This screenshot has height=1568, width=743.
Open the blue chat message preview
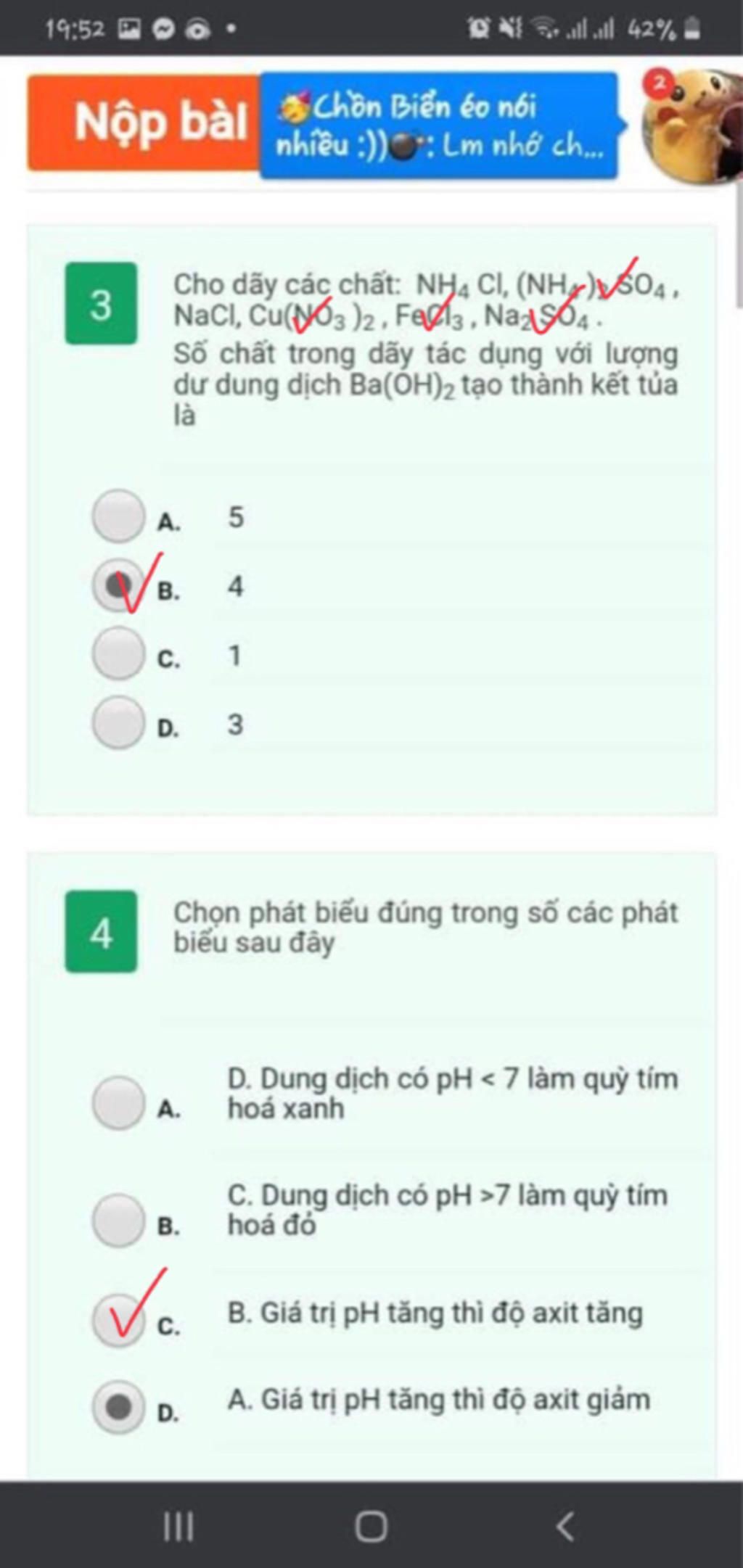(440, 125)
